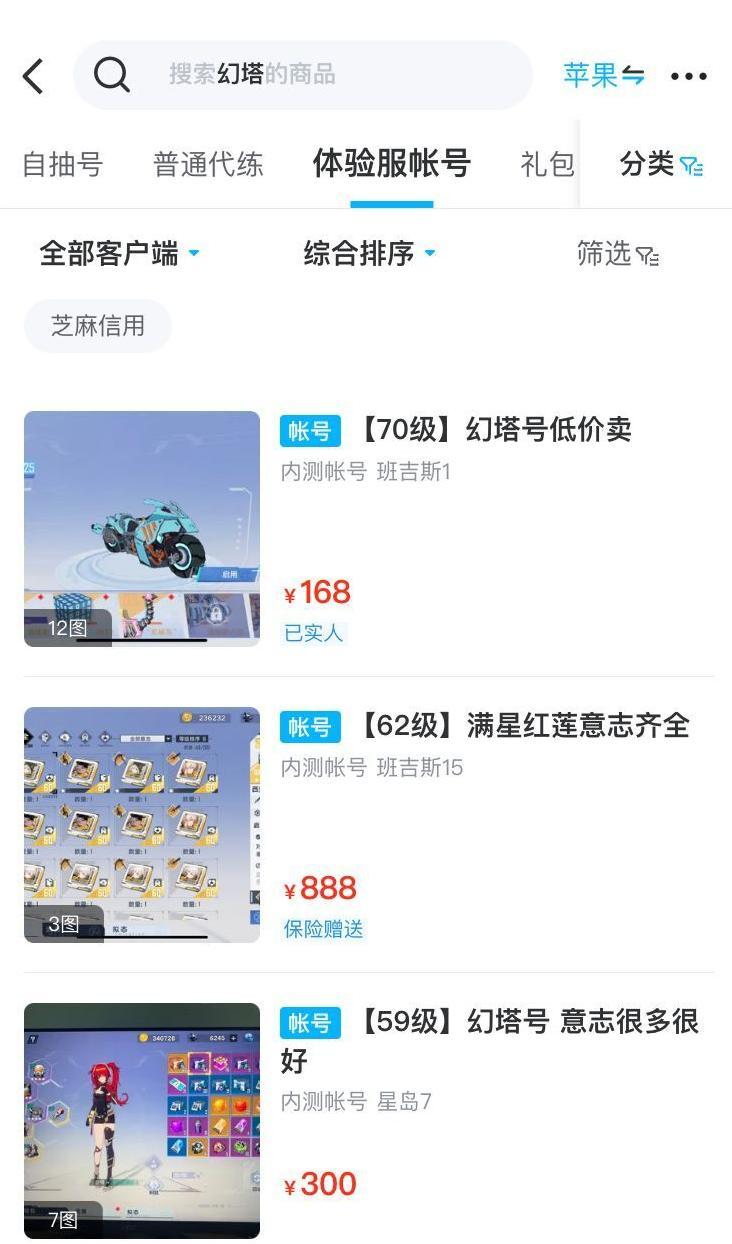Image resolution: width=732 pixels, height=1244 pixels.
Task: Open the 【70级】幻塔号低价卖 listing
Action: (496, 430)
